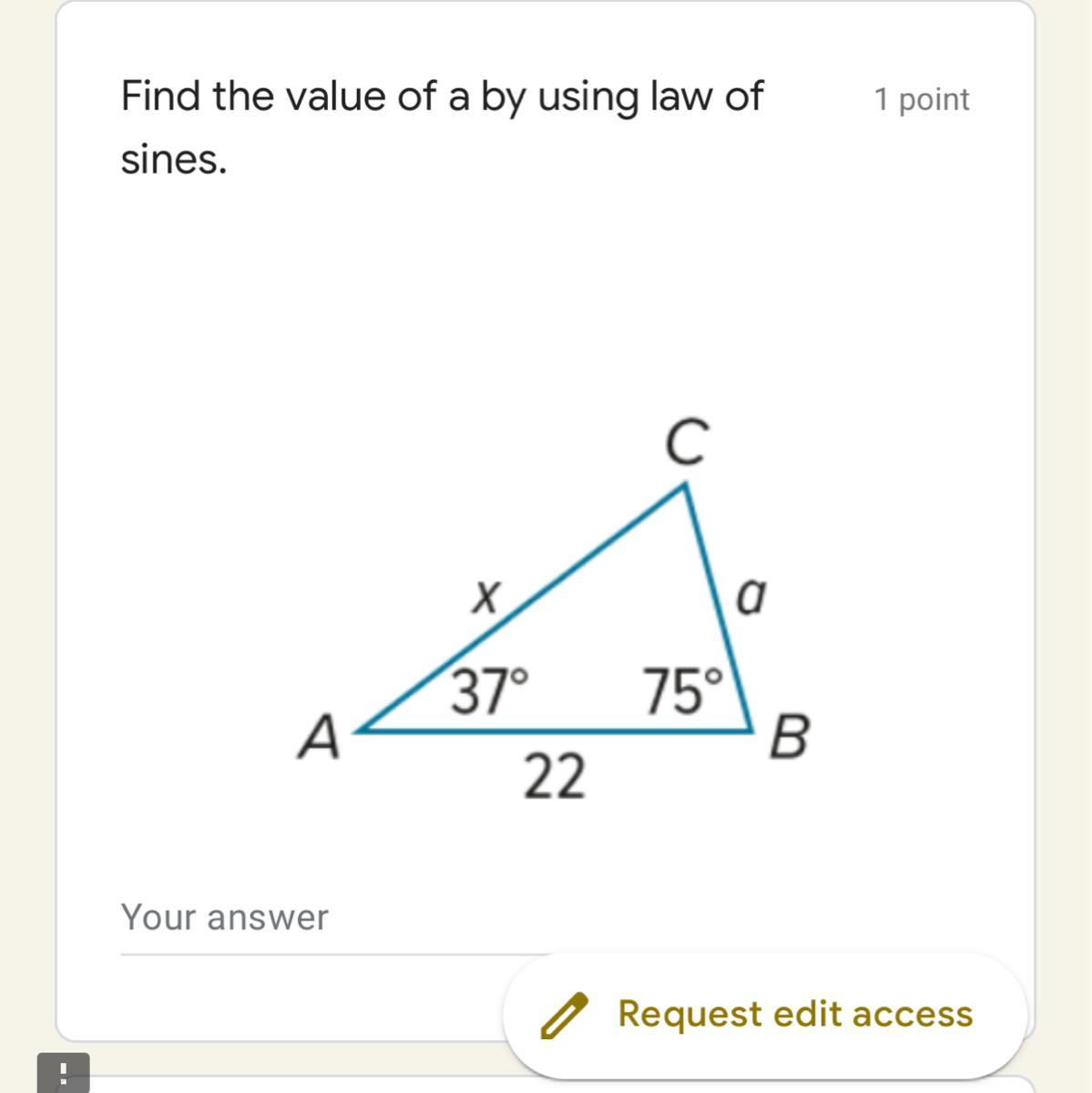This screenshot has height=1093, width=1092.
Task: Open the report problem exclamation icon
Action: 63,1072
